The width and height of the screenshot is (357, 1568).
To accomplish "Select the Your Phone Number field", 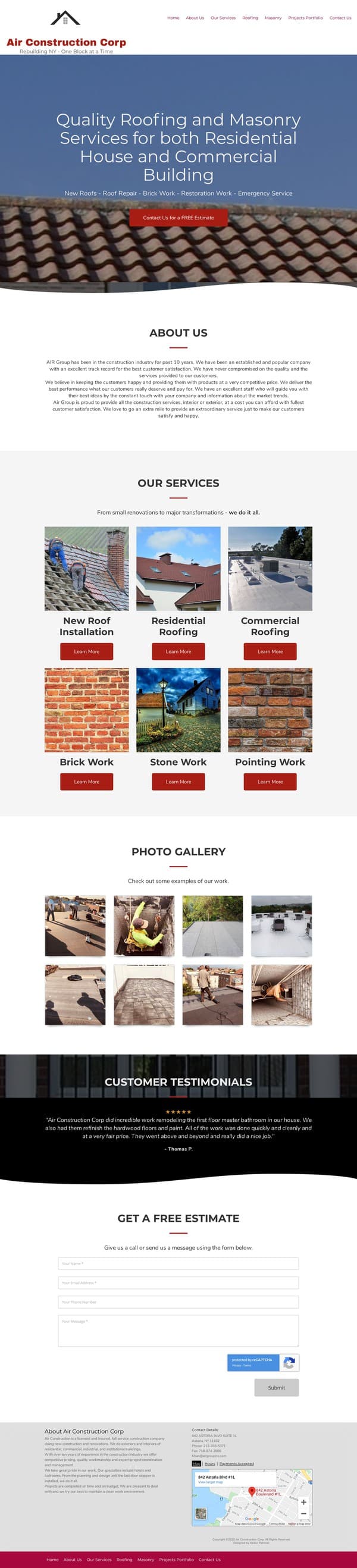I will tap(178, 1302).
